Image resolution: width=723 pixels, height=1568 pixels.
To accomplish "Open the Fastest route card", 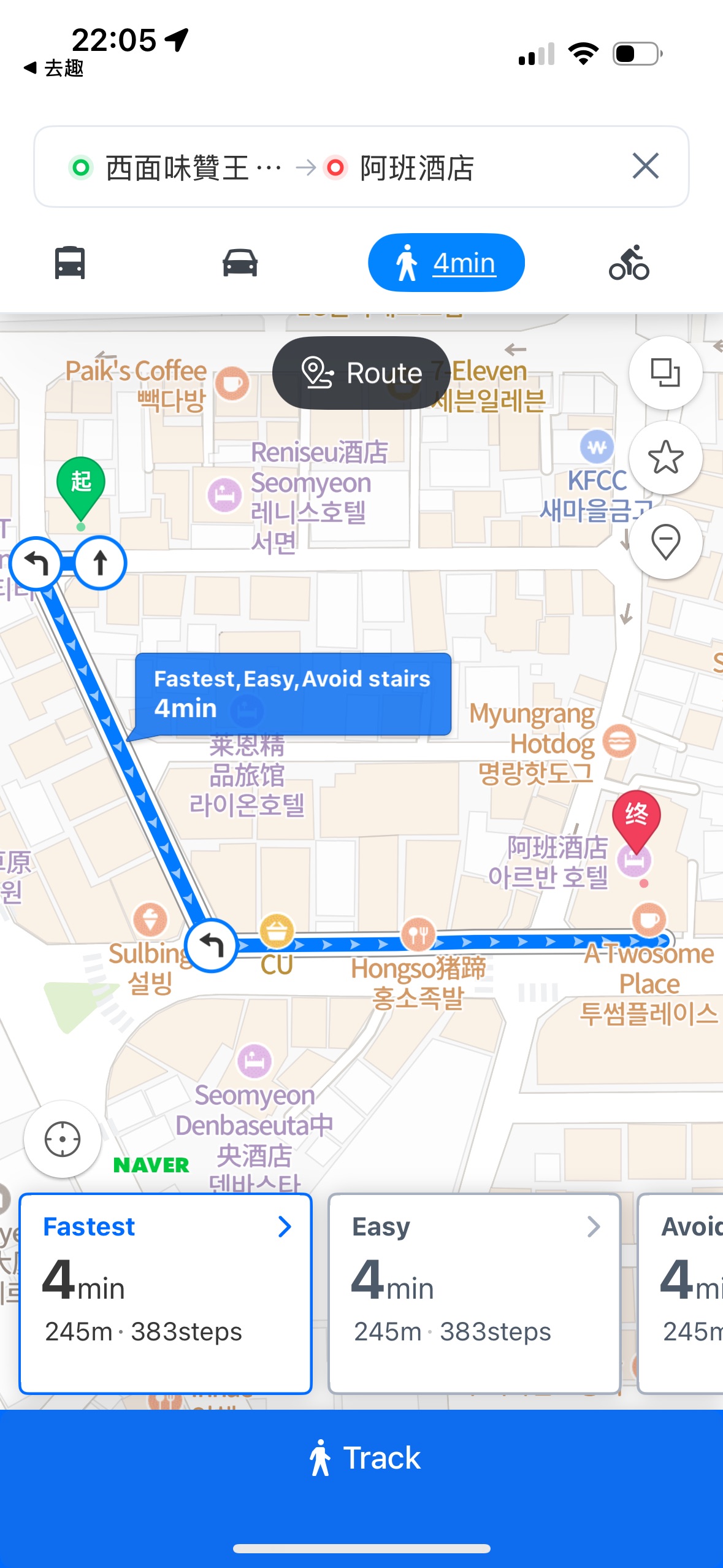I will [166, 1293].
